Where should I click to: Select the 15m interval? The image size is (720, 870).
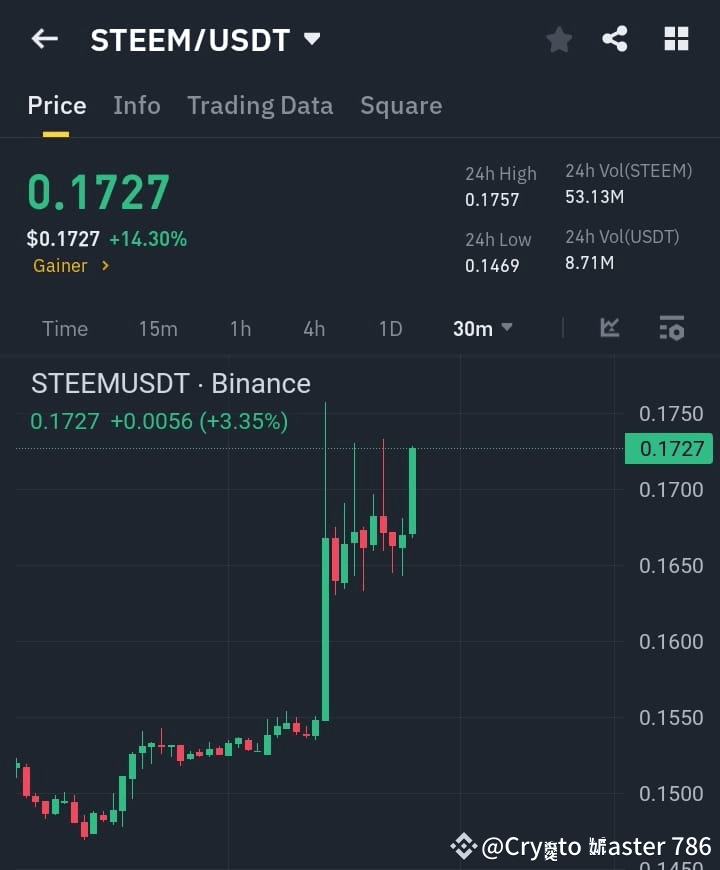[x=158, y=328]
